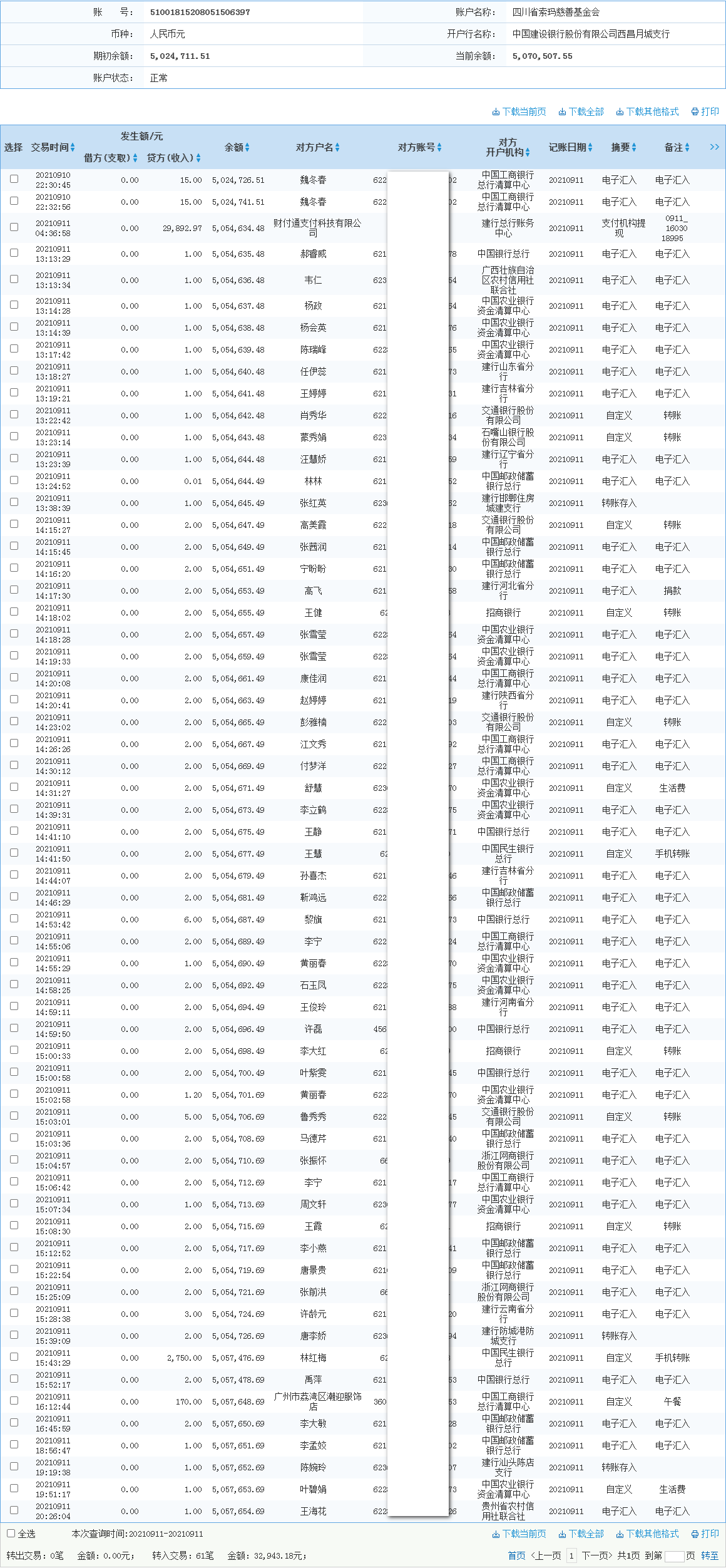
Task: Sort by 摘要 column
Action: [x=624, y=147]
